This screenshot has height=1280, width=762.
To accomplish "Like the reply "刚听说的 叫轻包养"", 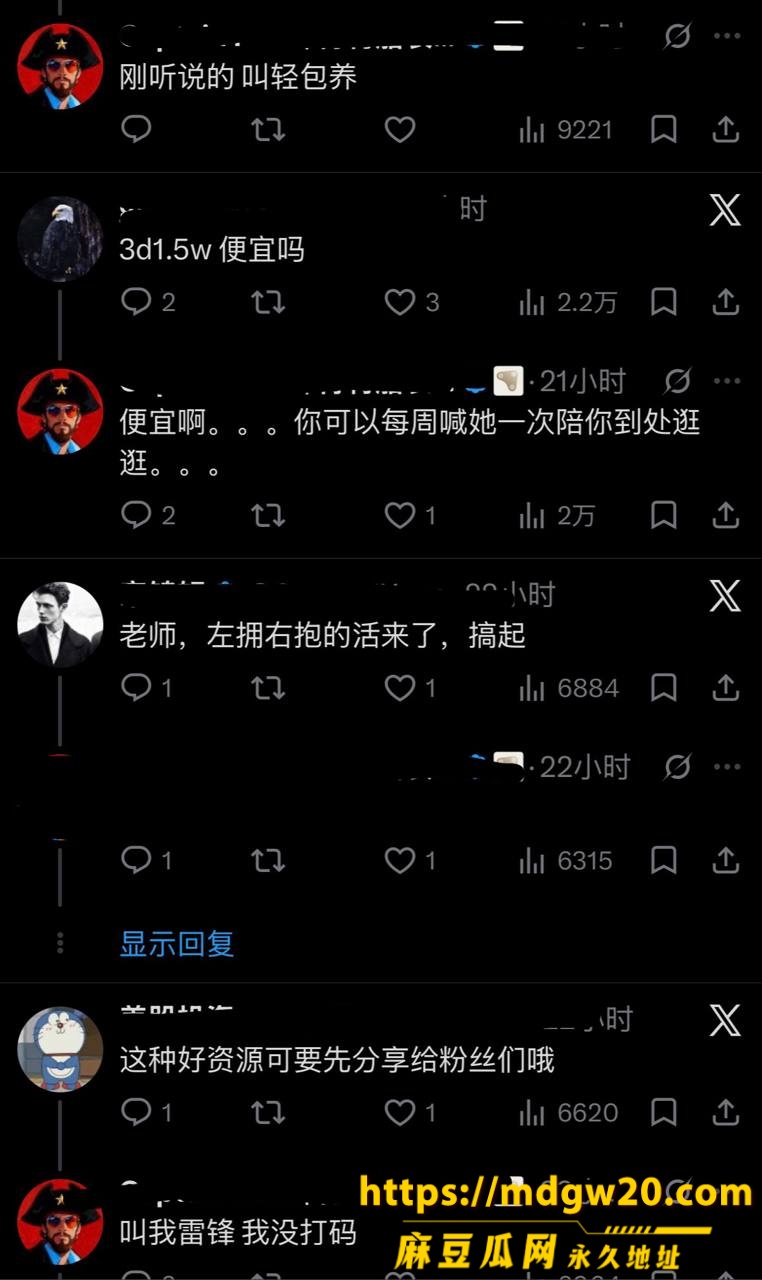I will tap(400, 130).
